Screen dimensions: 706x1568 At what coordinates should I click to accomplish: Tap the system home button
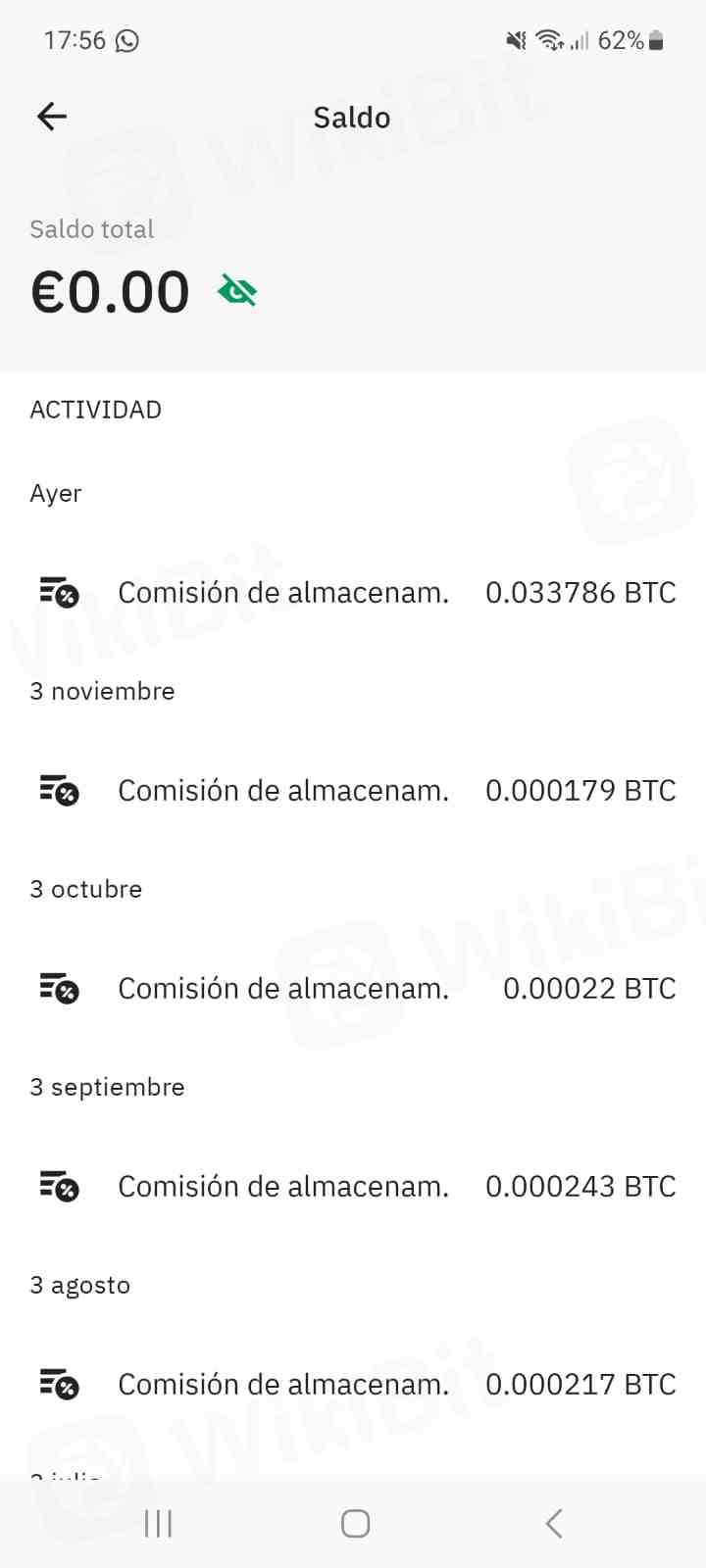[x=355, y=1524]
